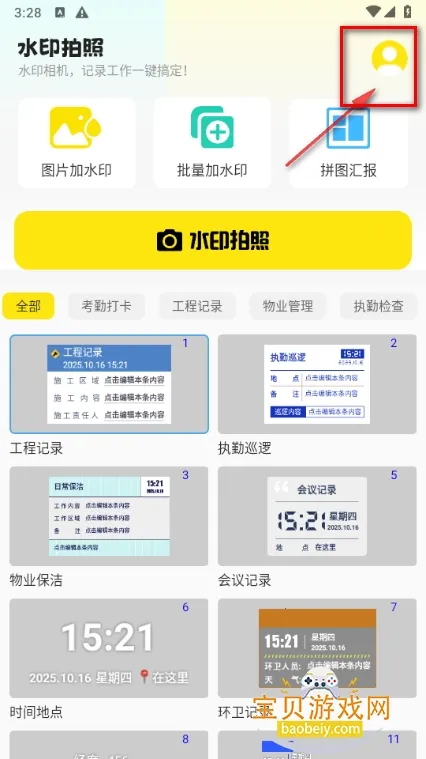The width and height of the screenshot is (426, 759).
Task: Select 批量加水印 batch watermark
Action: pyautogui.click(x=213, y=143)
